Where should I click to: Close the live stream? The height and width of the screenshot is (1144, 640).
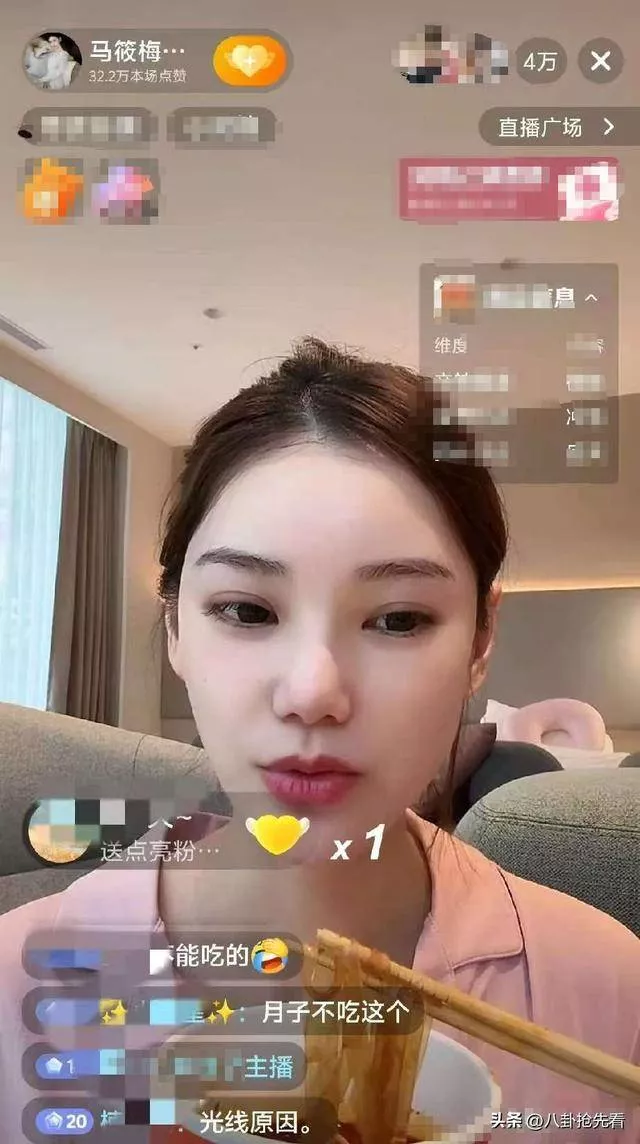click(x=600, y=61)
